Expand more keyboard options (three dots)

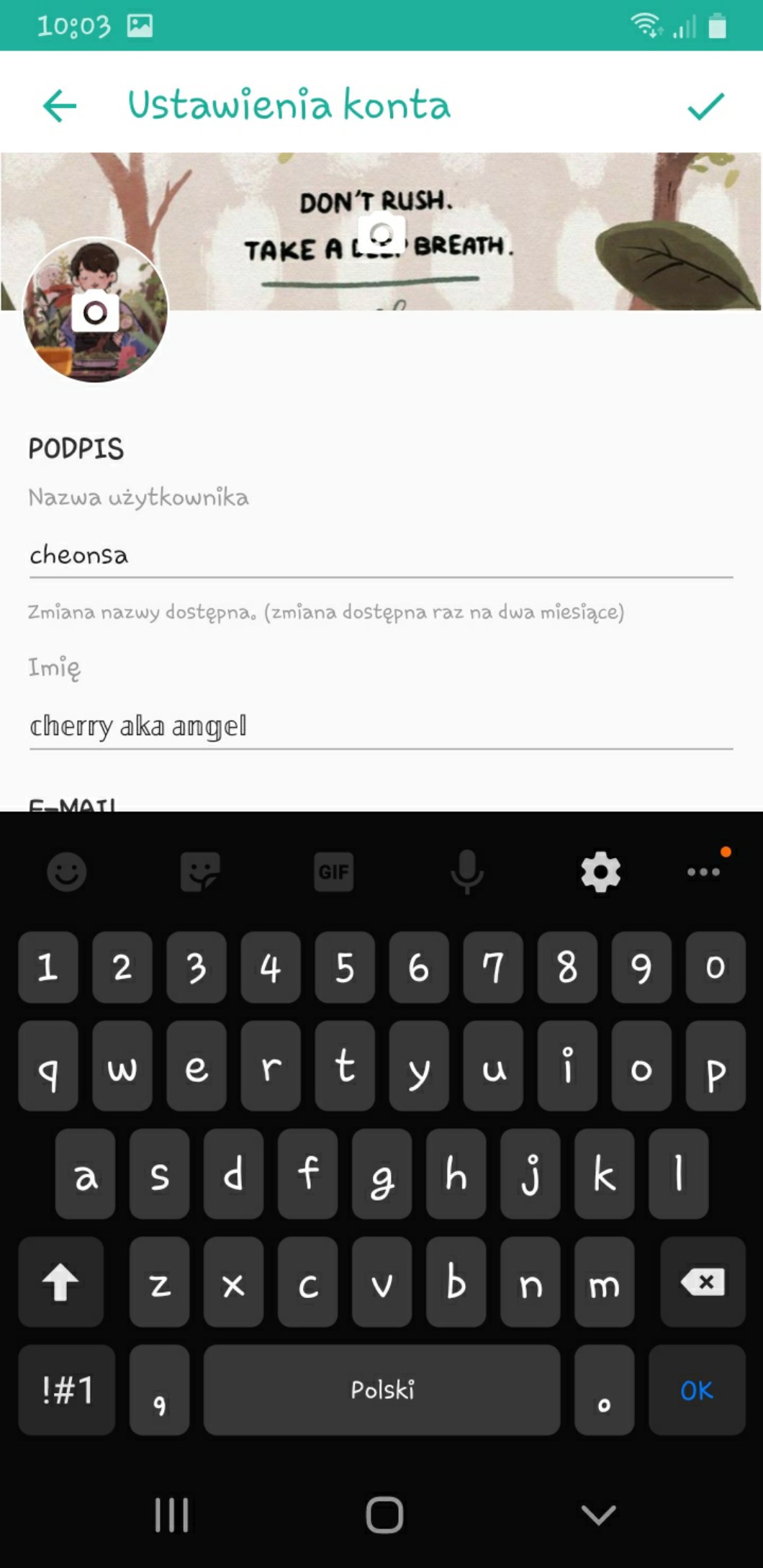704,872
